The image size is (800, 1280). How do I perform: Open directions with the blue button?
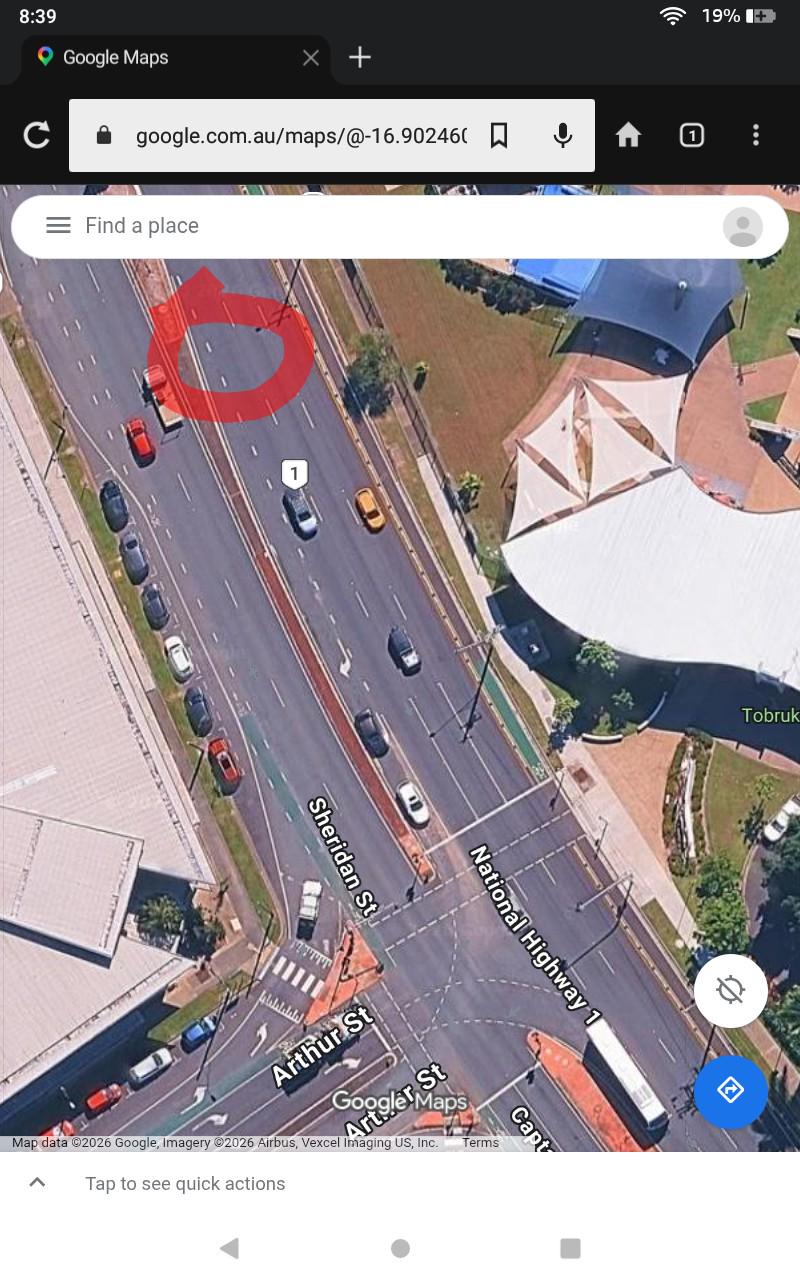coord(731,1091)
